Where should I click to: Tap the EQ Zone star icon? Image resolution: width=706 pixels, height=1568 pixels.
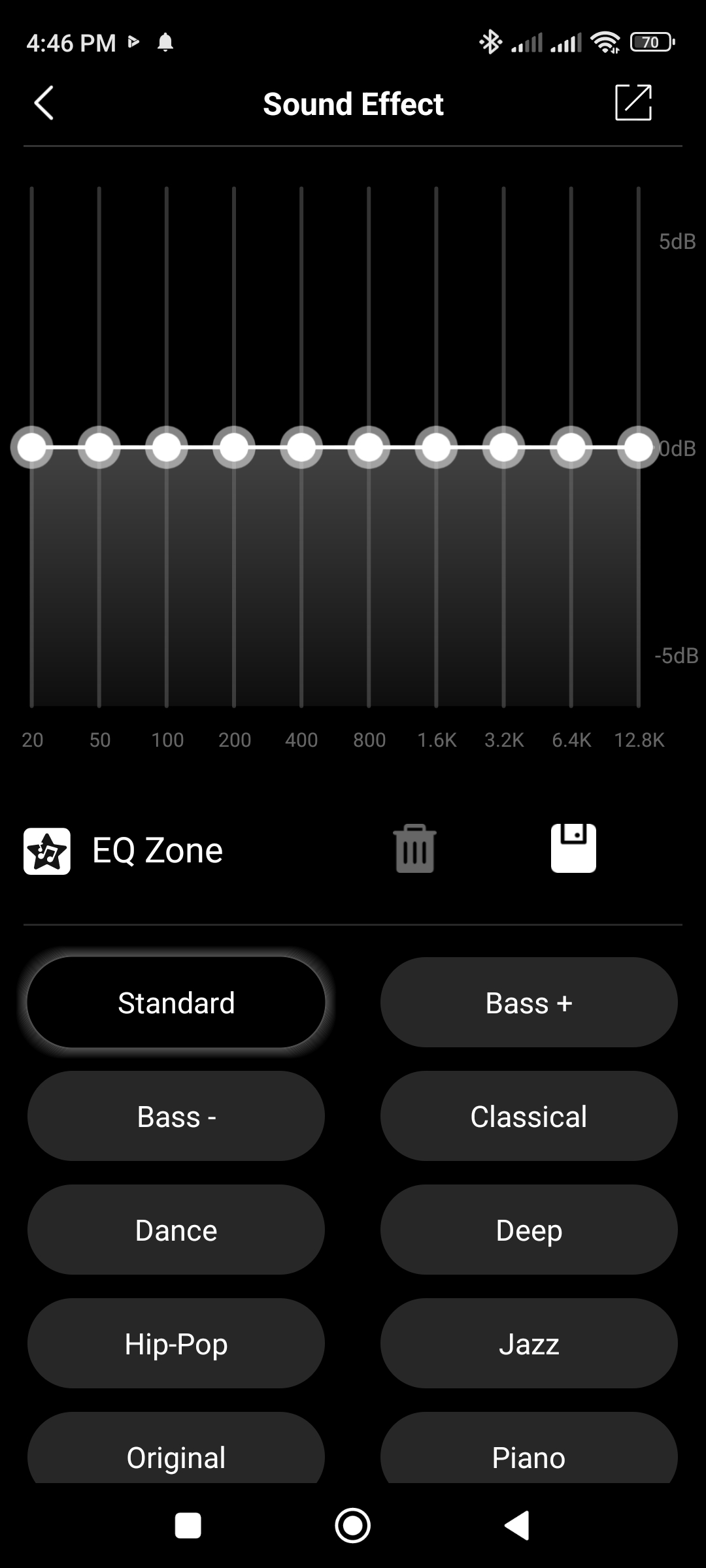click(46, 850)
